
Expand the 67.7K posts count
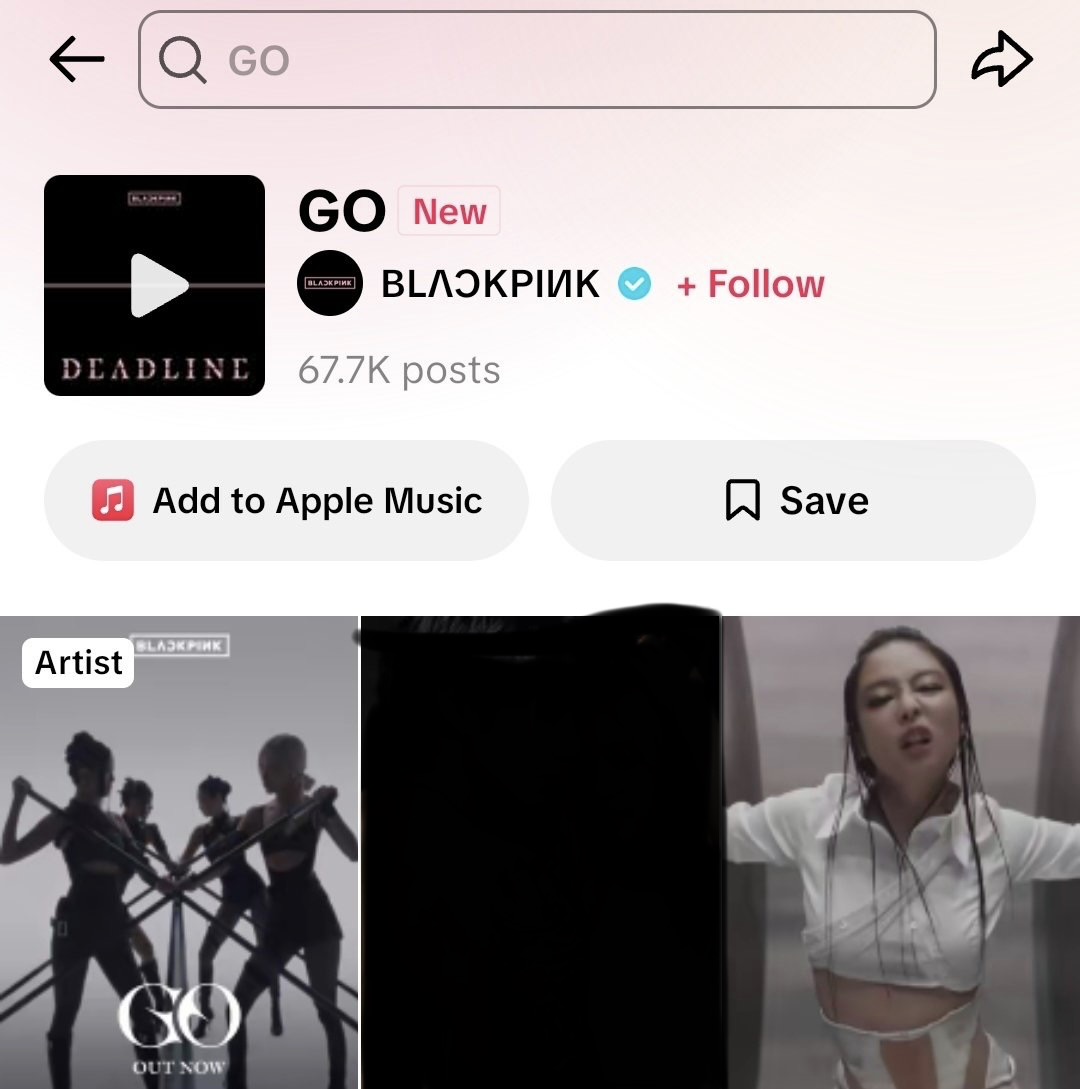398,370
